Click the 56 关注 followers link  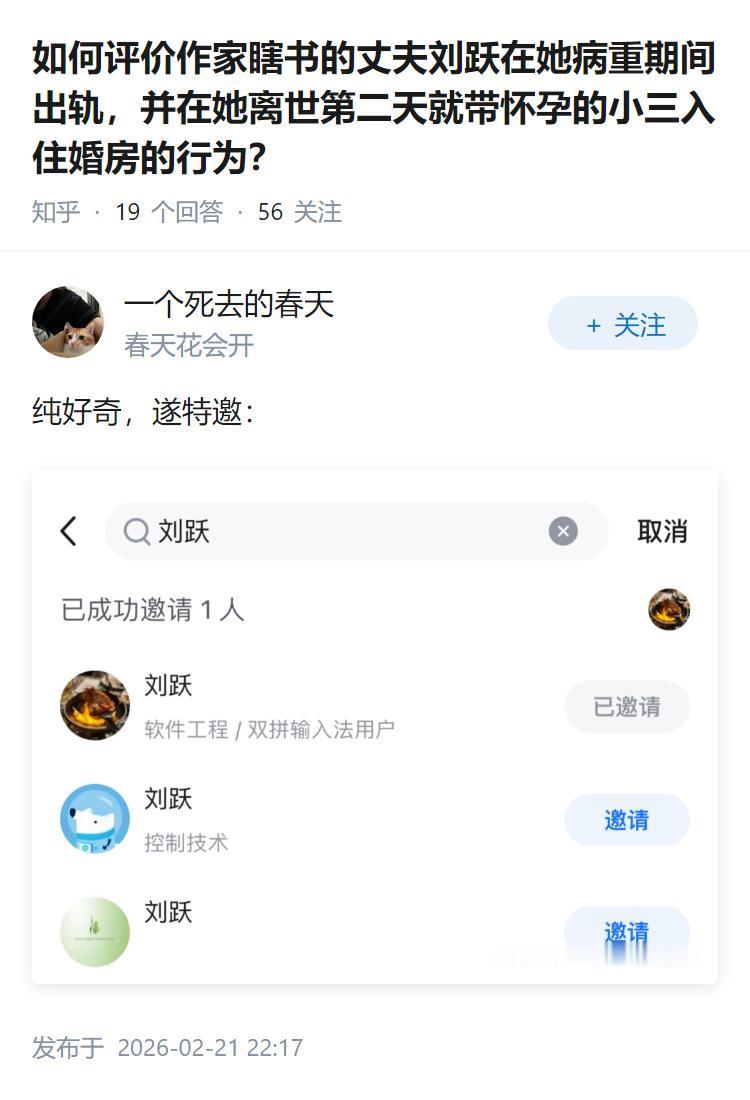pyautogui.click(x=293, y=212)
